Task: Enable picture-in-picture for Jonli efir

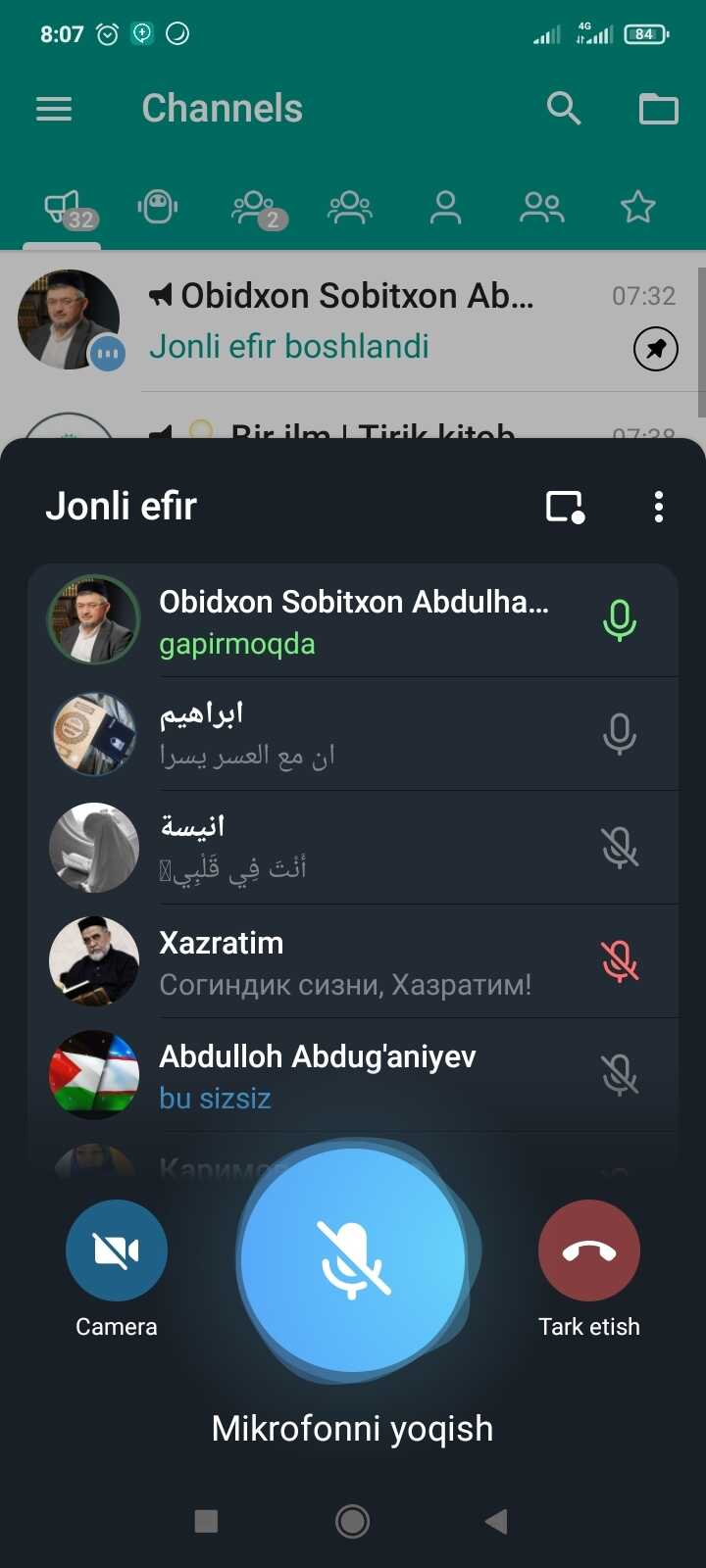Action: (x=565, y=507)
